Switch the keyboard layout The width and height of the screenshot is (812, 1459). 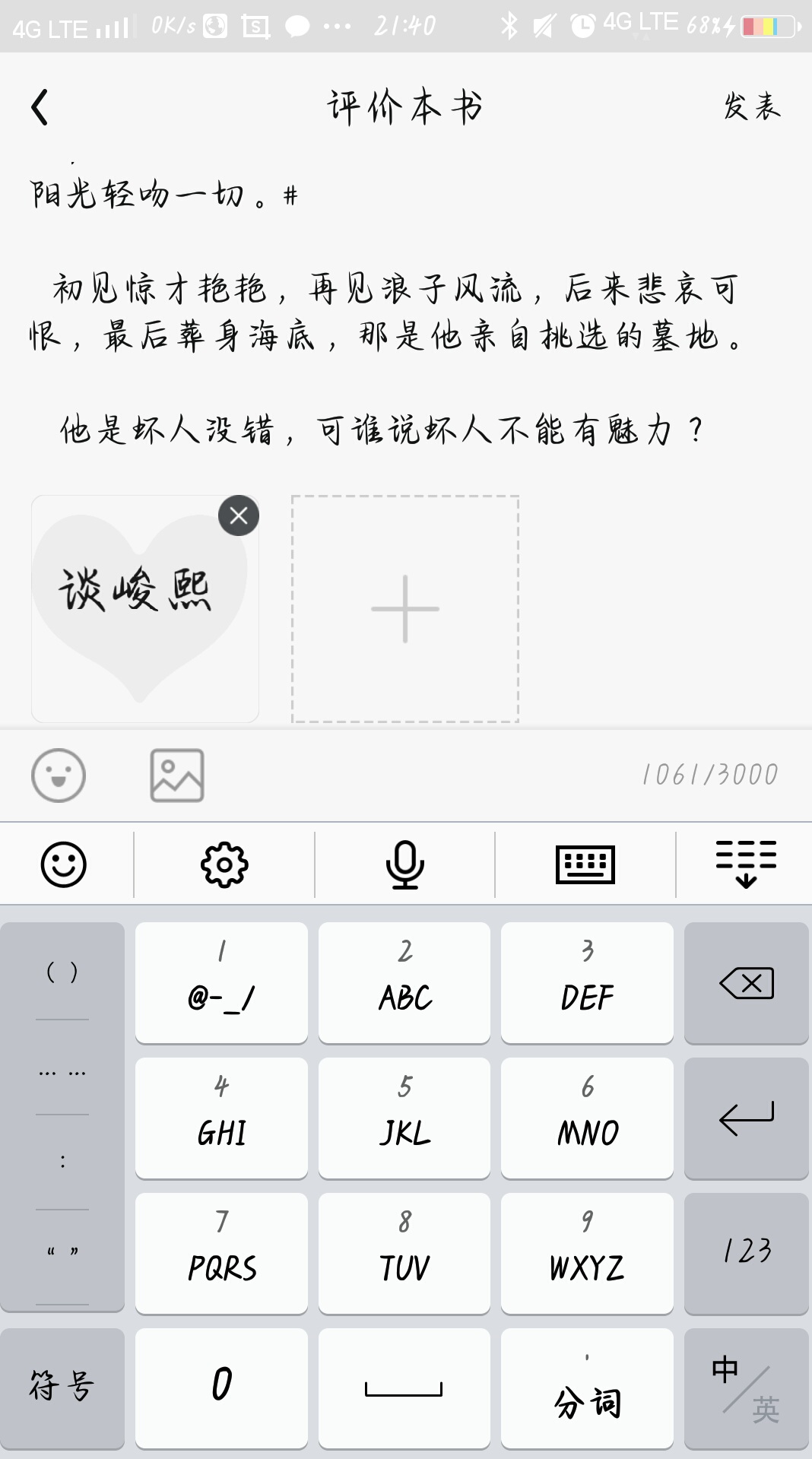[585, 864]
